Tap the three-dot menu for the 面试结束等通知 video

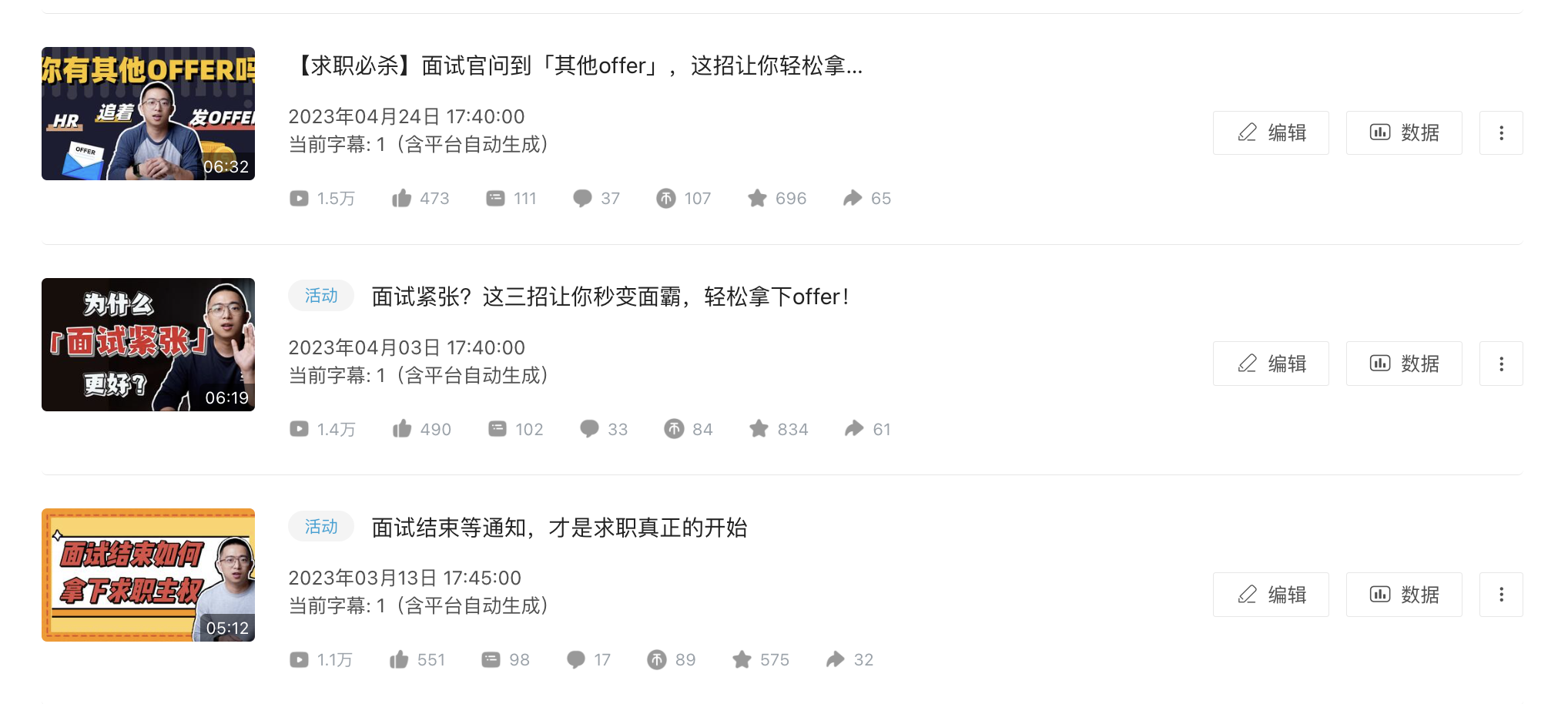pyautogui.click(x=1500, y=595)
